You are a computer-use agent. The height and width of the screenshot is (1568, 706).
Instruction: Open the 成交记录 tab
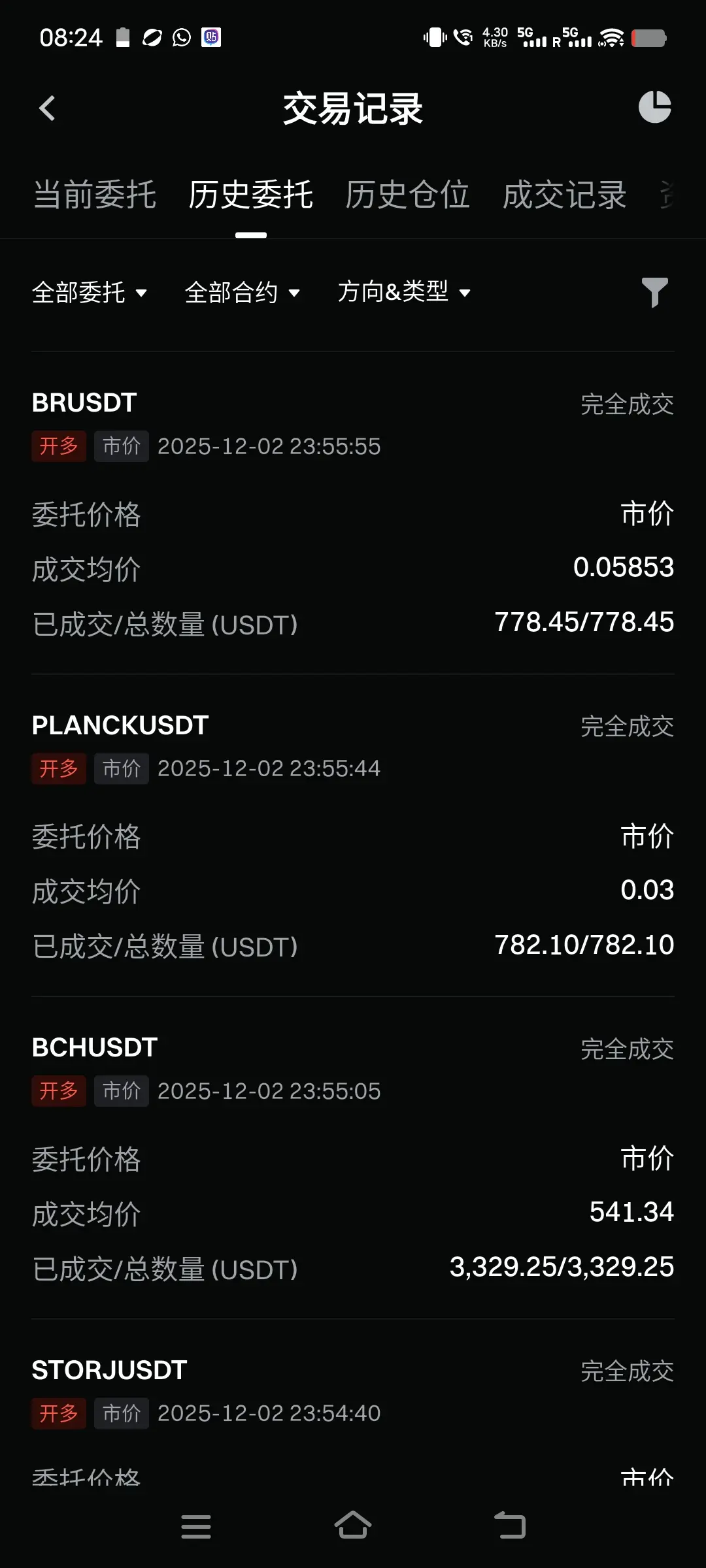tap(564, 195)
